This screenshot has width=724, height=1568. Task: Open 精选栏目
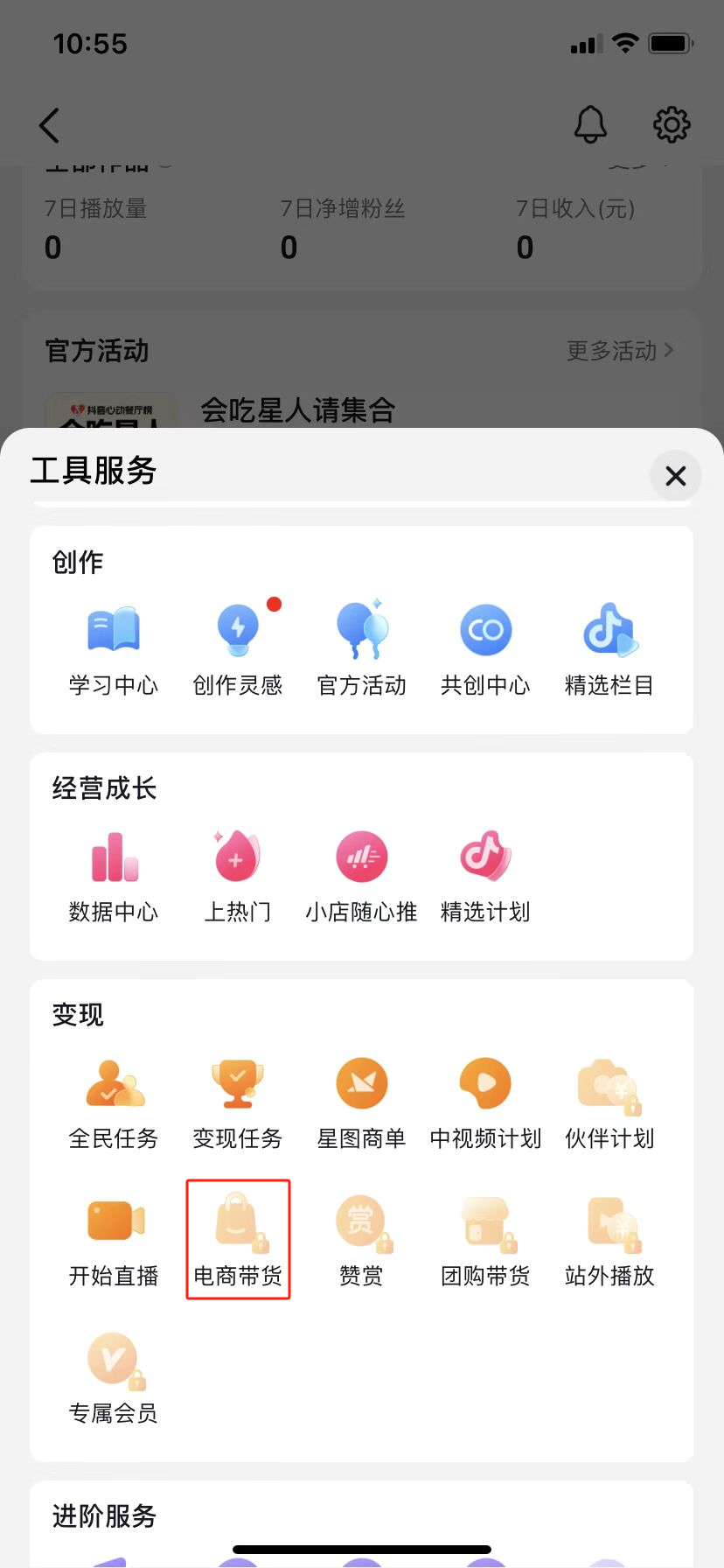tap(609, 649)
